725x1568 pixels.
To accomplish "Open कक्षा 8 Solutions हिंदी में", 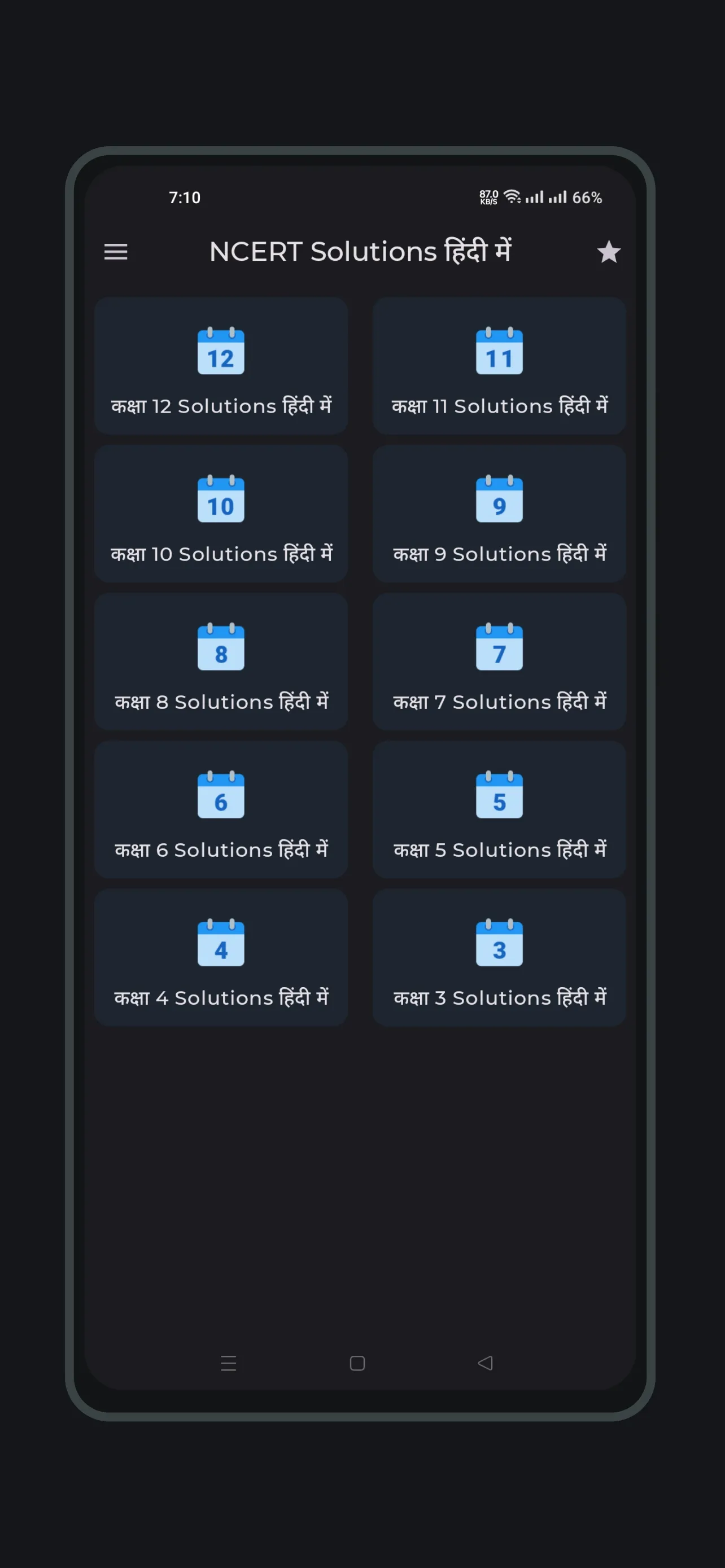I will (221, 662).
